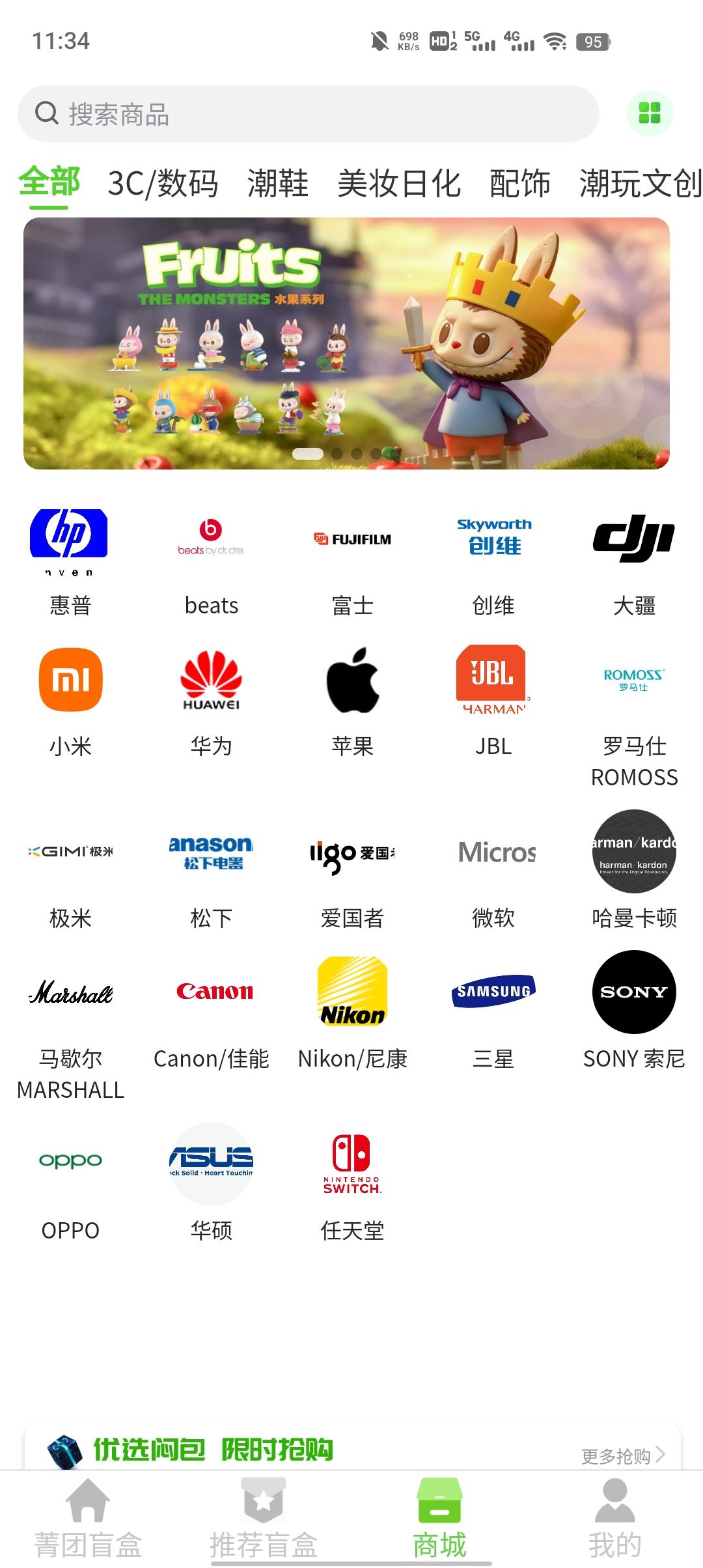The height and width of the screenshot is (1568, 703).
Task: Switch to the 3C/数码 tab
Action: 163,184
